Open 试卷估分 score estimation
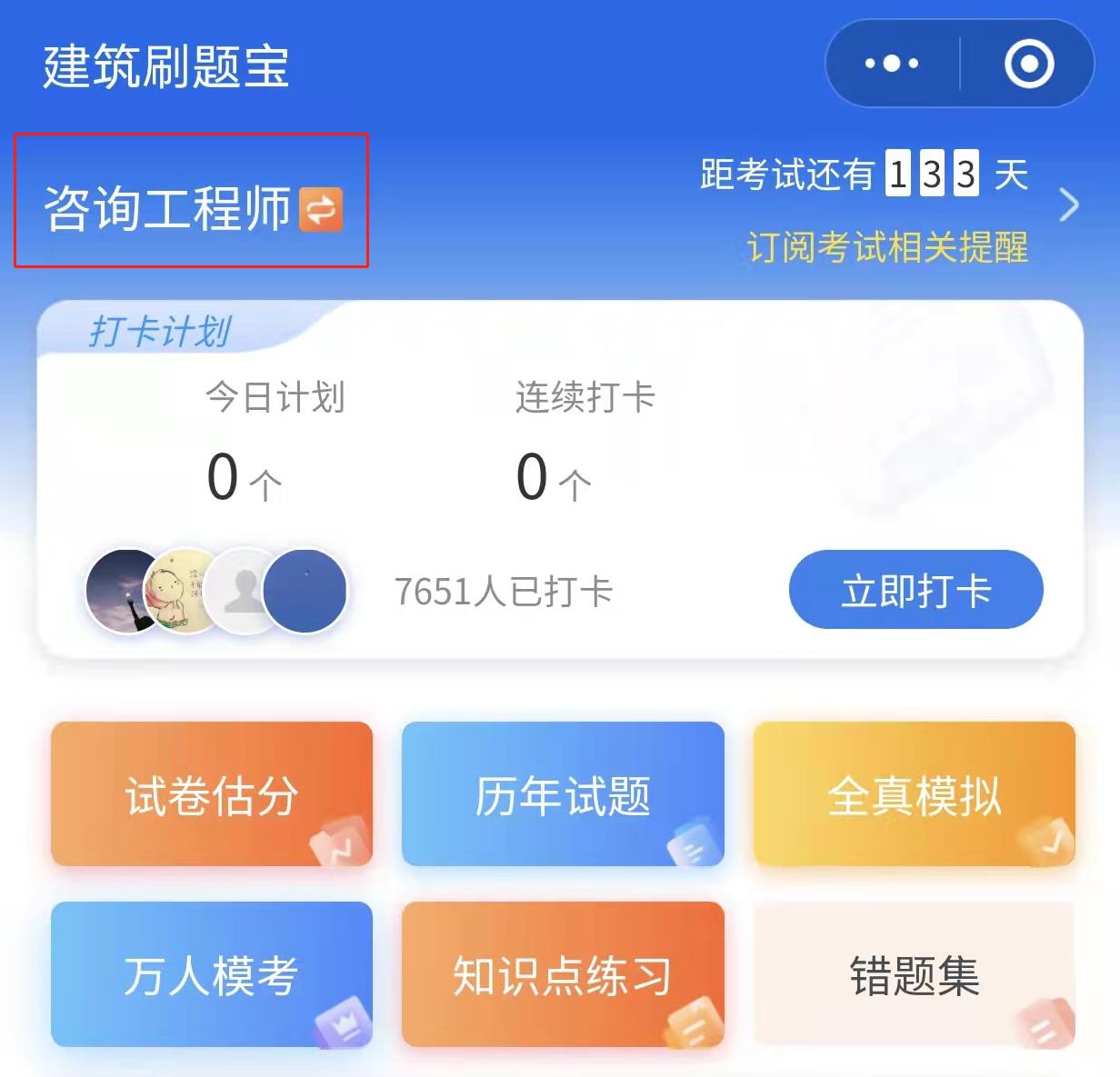The image size is (1120, 1077). click(x=212, y=794)
